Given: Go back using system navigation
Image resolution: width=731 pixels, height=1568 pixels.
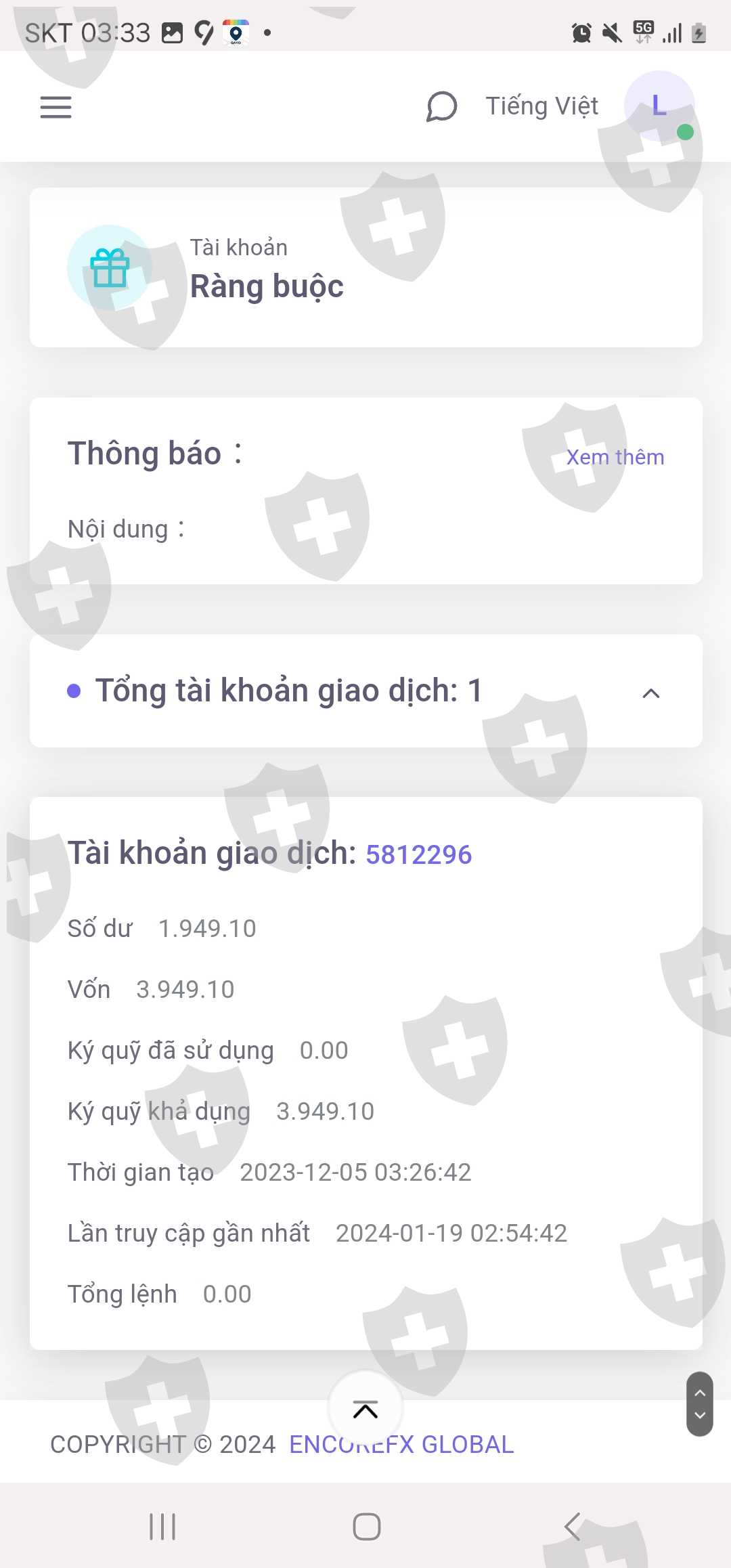Looking at the screenshot, I should [573, 1527].
